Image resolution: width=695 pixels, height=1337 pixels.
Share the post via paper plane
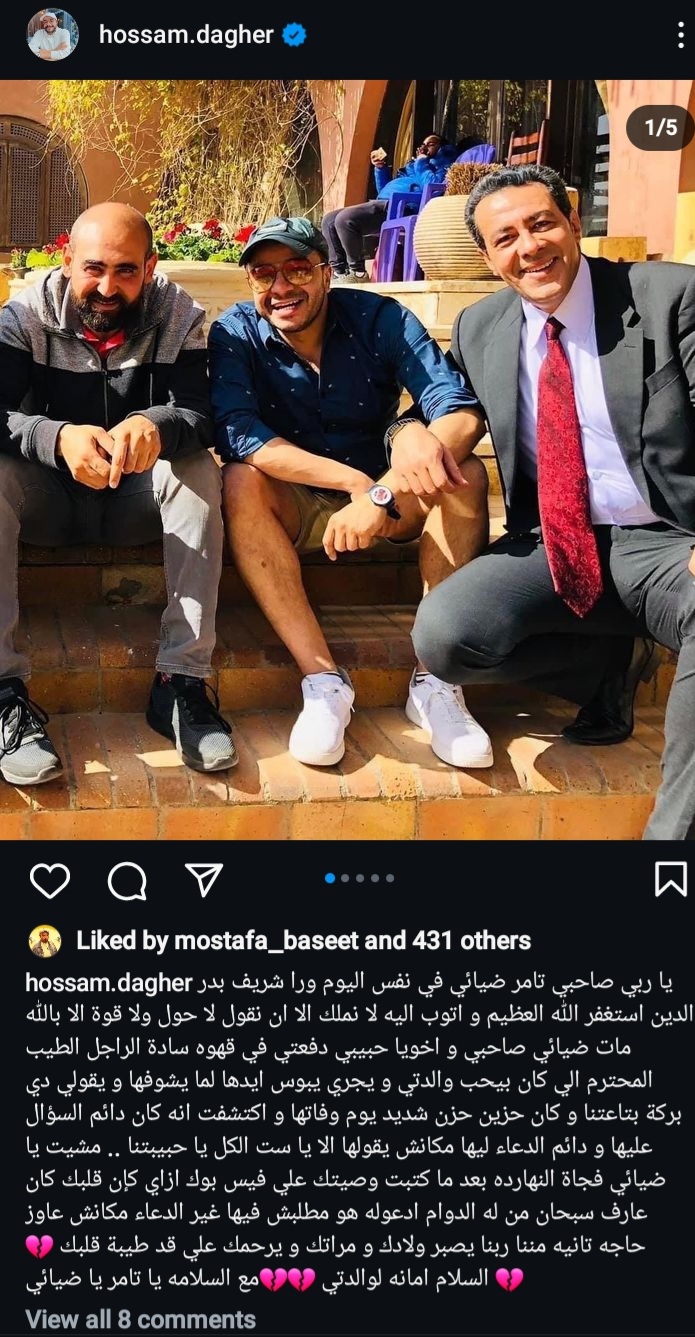(204, 879)
